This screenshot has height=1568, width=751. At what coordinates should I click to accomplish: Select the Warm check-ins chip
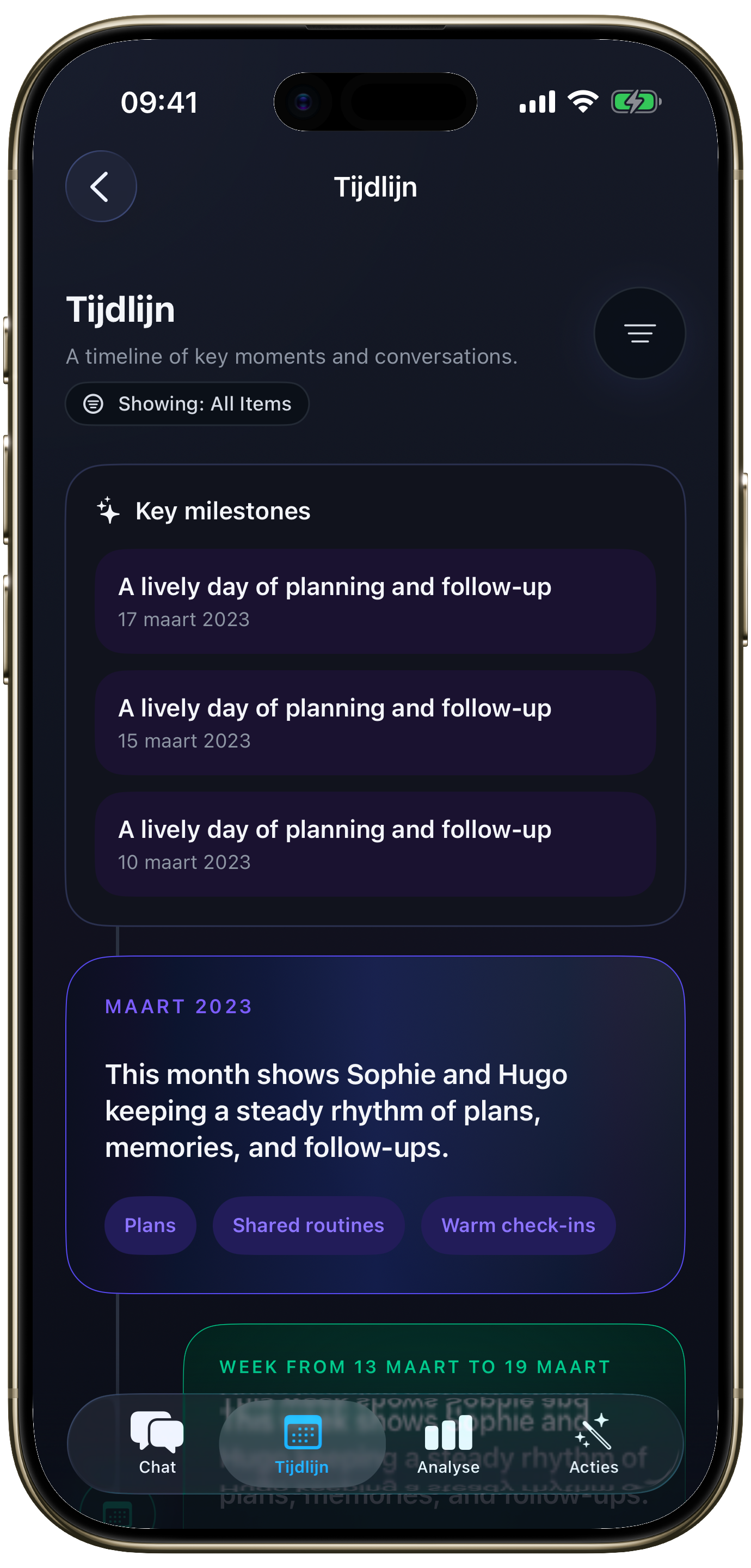tap(518, 1224)
